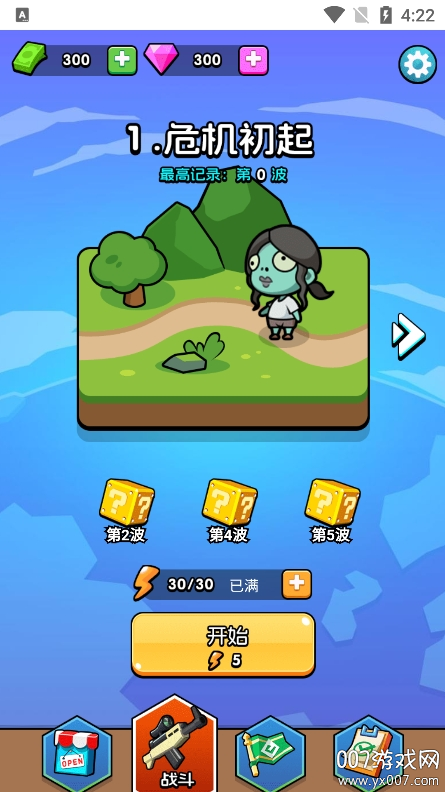Open the settings gear
The height and width of the screenshot is (792, 445).
417,64
